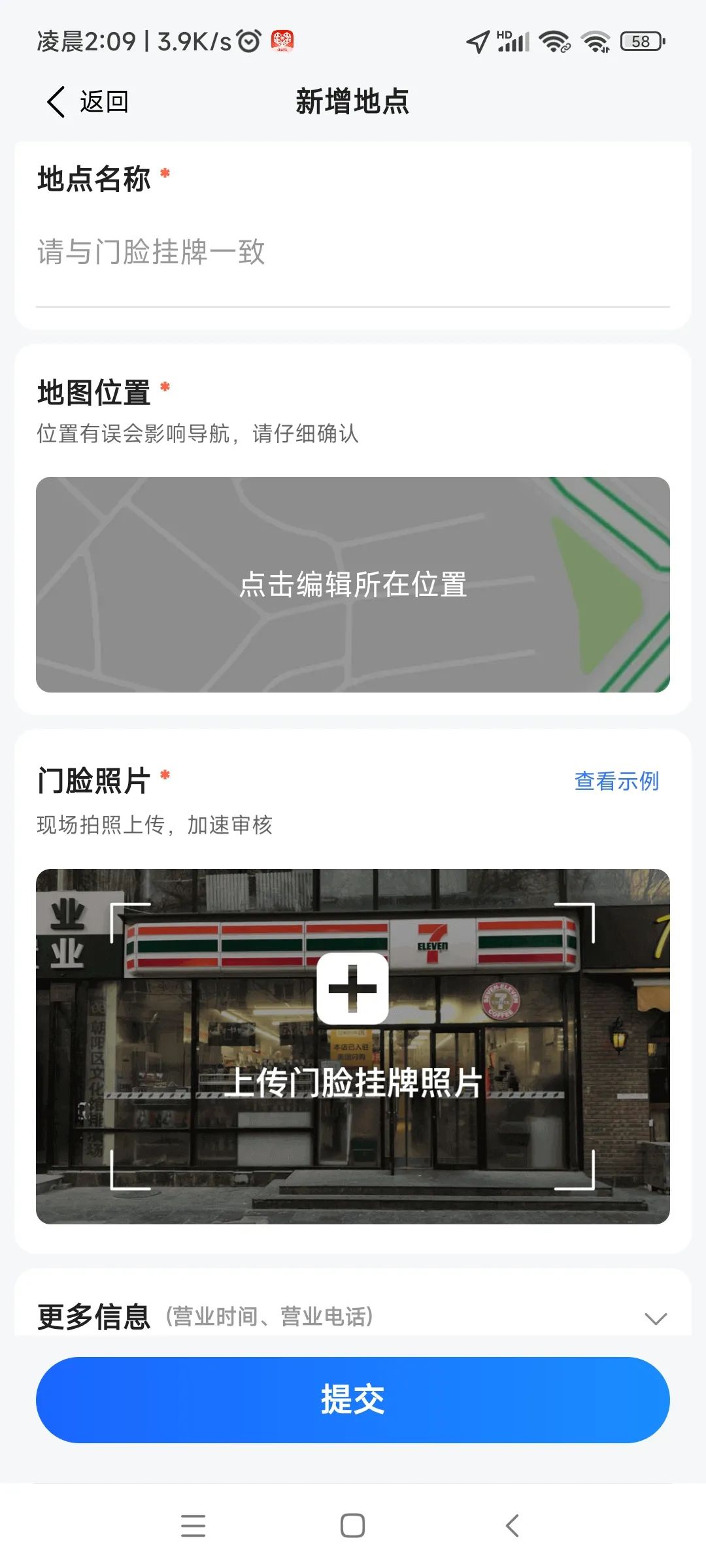
Task: Collapse arrow next to 营业时间、营业电话
Action: [656, 1318]
